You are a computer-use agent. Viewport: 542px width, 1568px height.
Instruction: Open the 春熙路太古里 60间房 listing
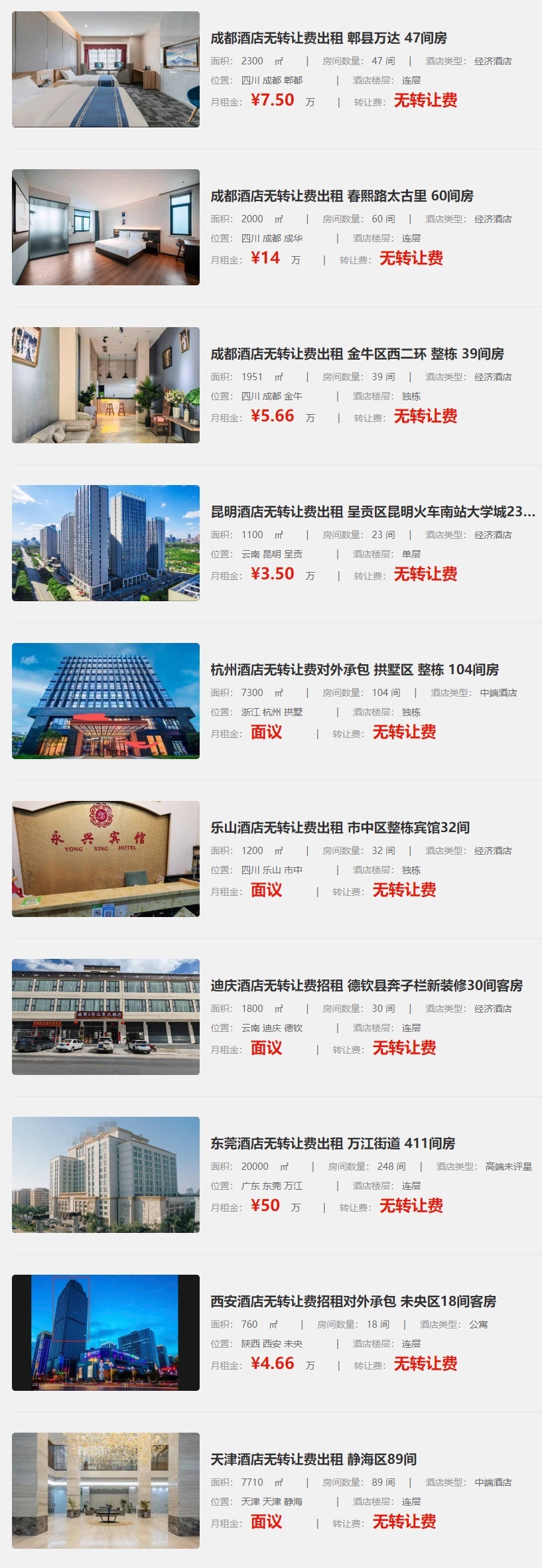point(342,196)
